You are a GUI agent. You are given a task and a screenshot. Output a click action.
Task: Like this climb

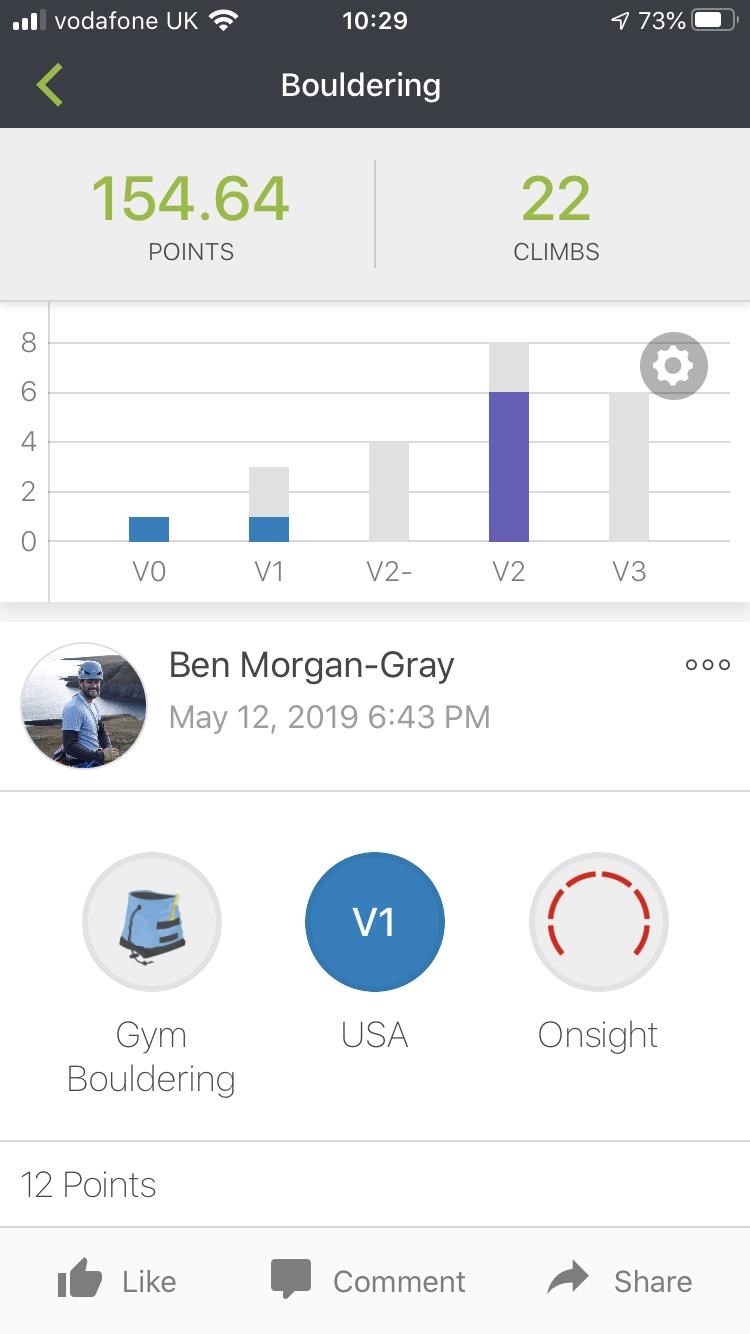tap(117, 1281)
